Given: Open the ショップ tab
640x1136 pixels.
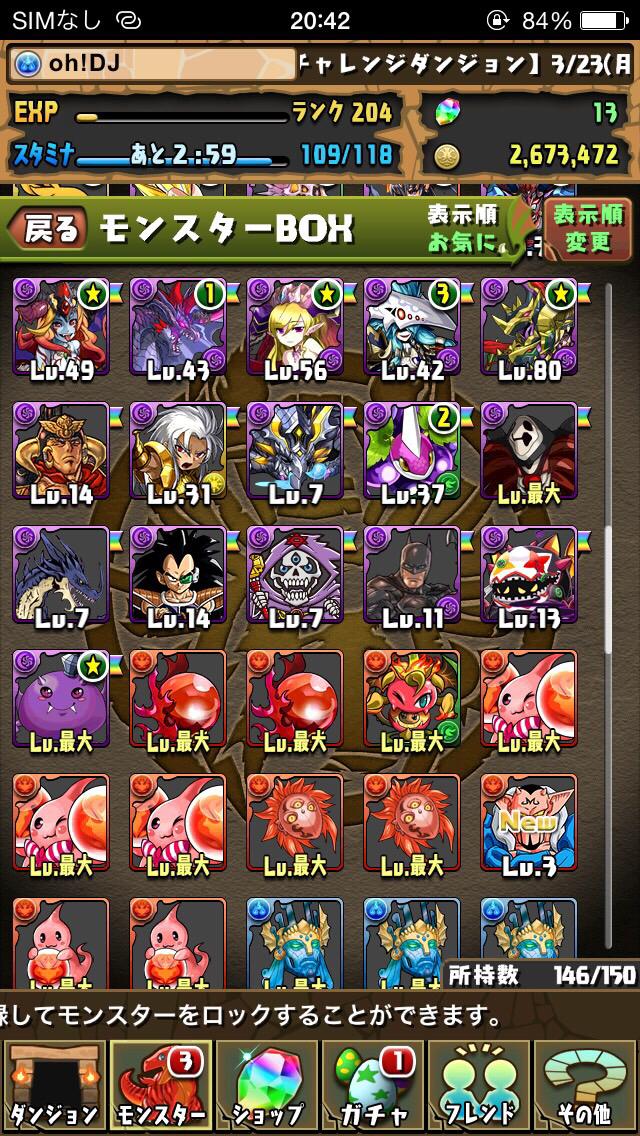Looking at the screenshot, I should point(266,1088).
